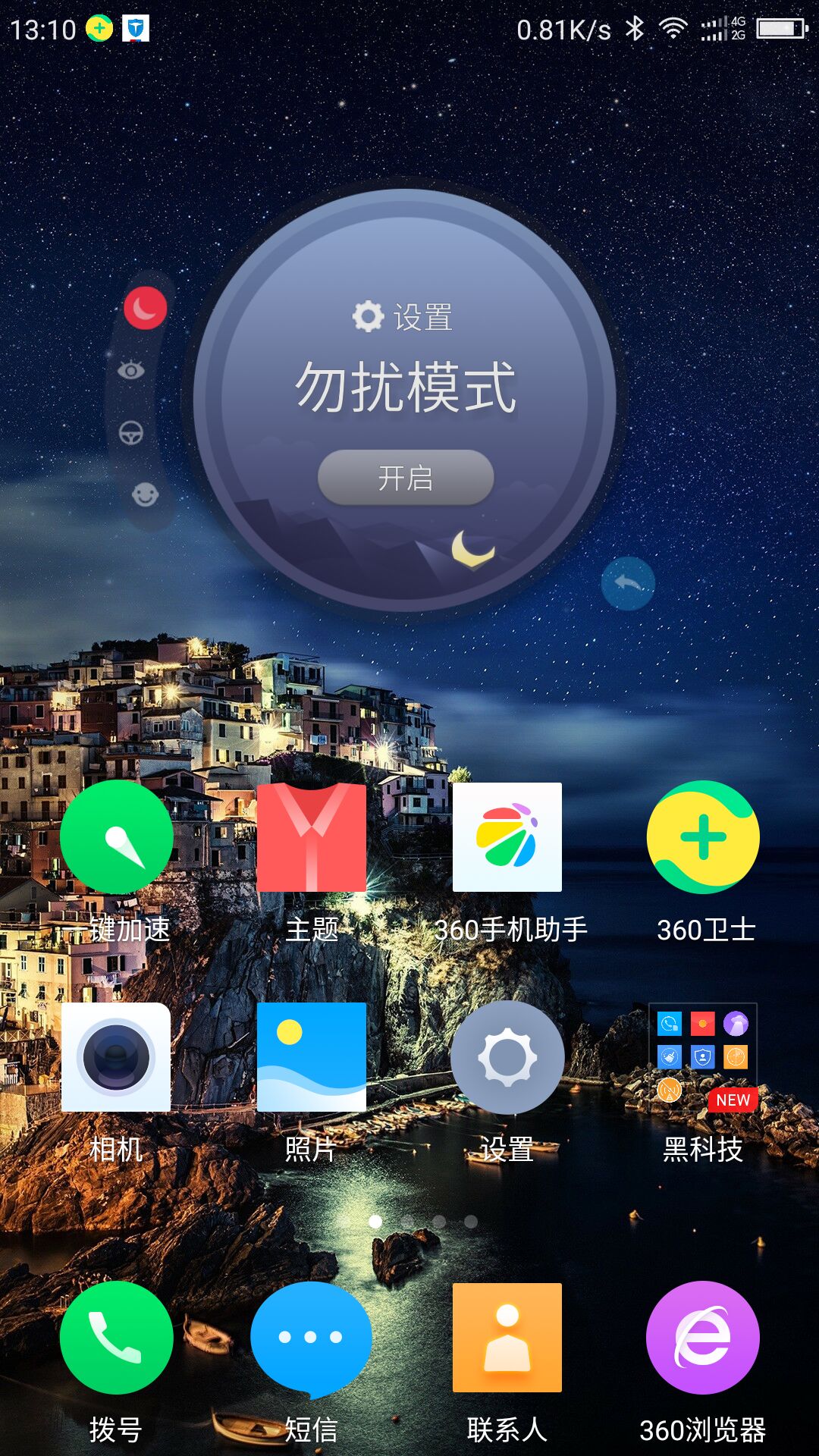
Task: Open the 设置 settings app icon
Action: 507,1057
